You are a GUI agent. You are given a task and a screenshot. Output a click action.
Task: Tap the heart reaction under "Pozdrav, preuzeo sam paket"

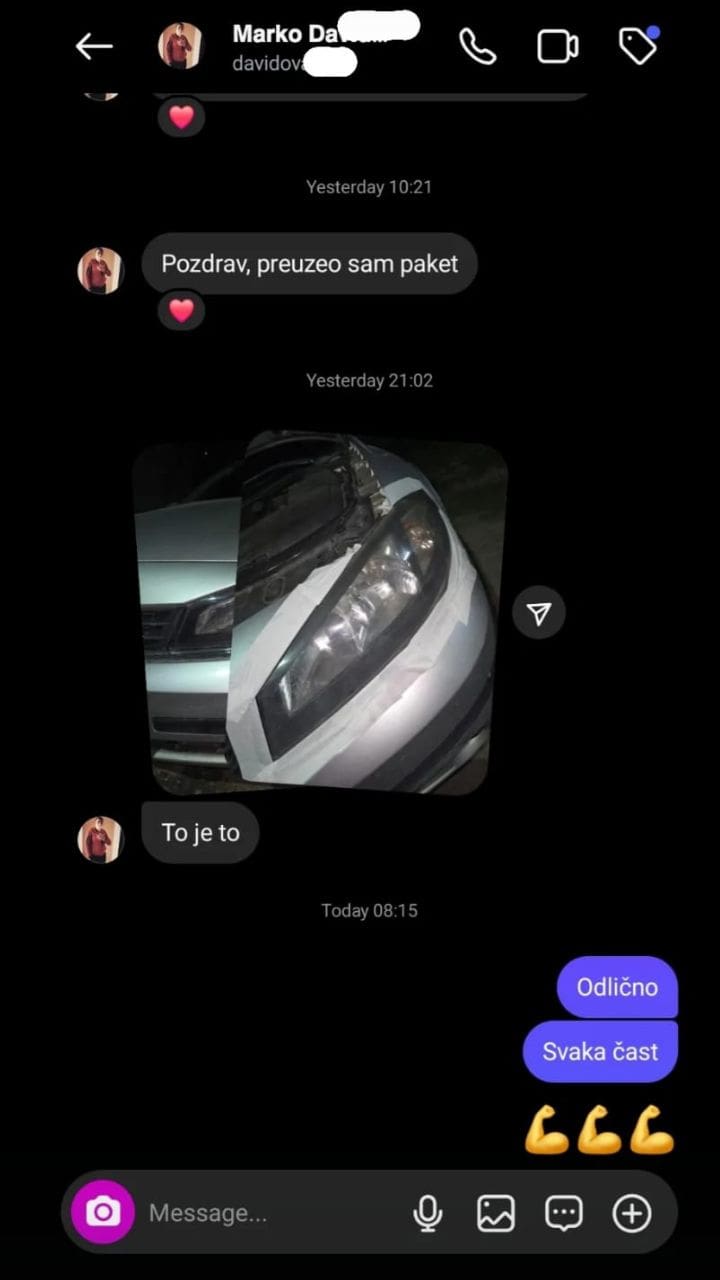(x=181, y=311)
